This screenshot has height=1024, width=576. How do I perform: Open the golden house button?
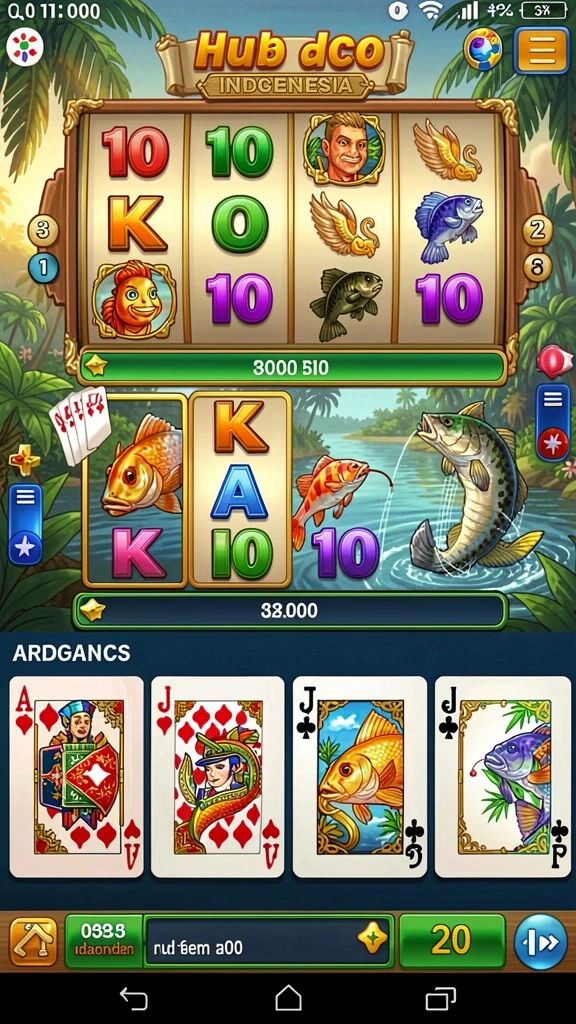[33, 941]
